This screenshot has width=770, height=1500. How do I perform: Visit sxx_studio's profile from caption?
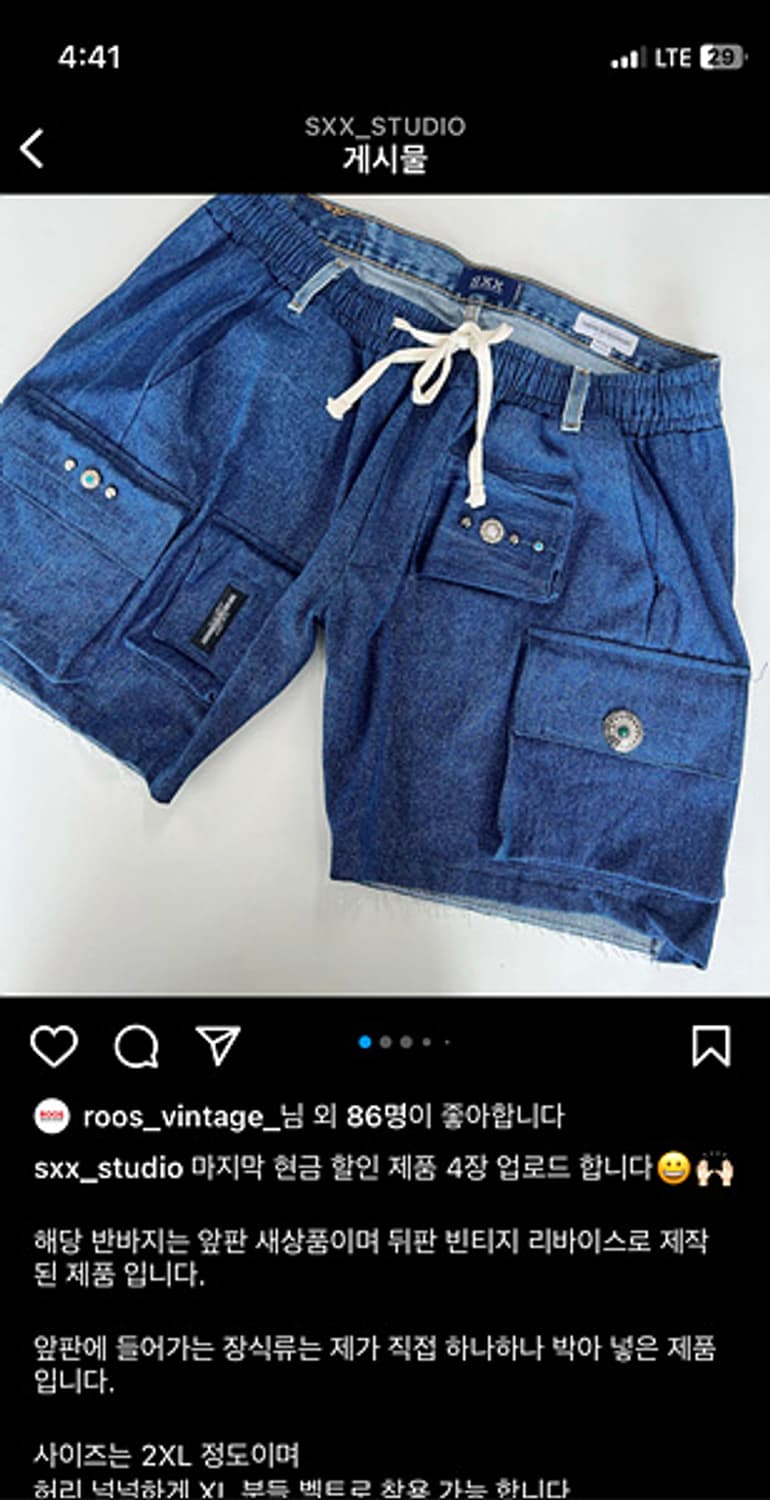(x=110, y=1169)
